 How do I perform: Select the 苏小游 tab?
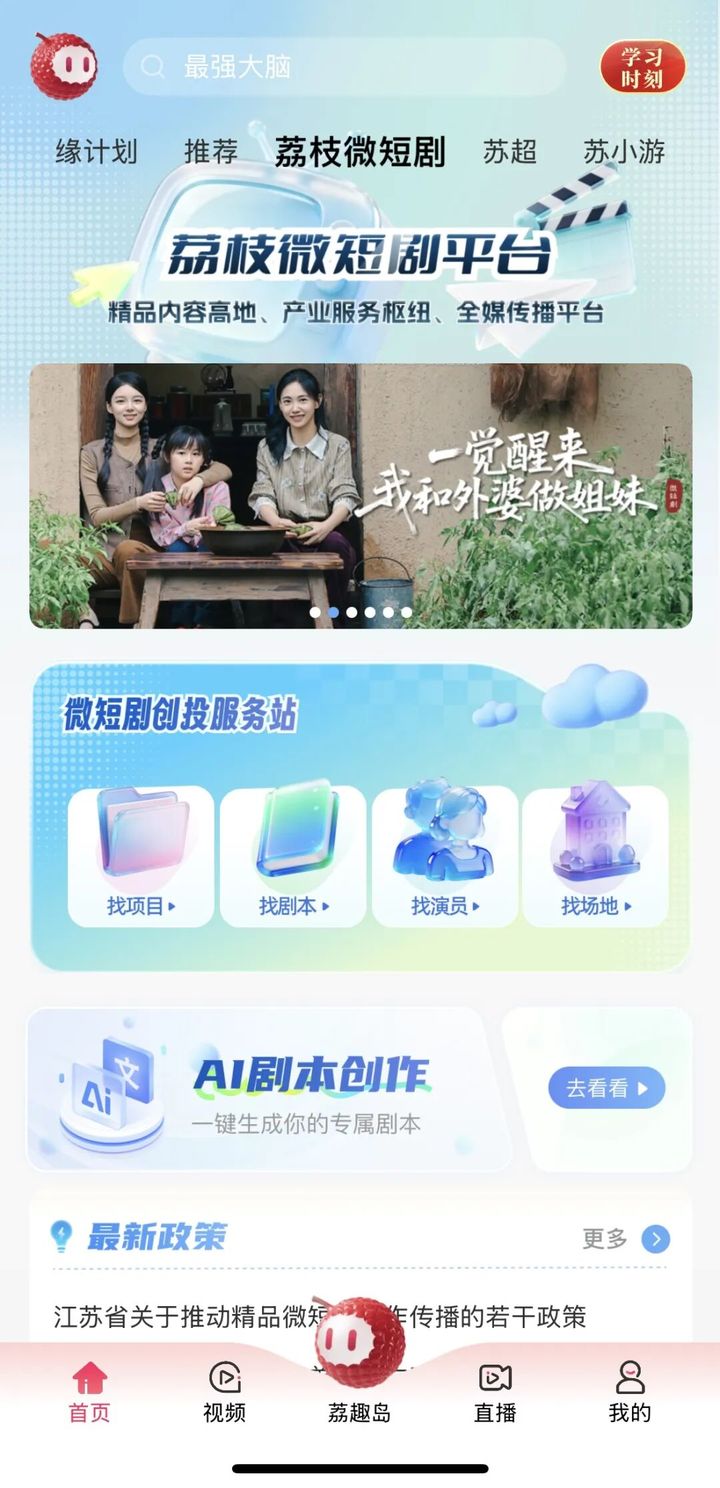(624, 152)
